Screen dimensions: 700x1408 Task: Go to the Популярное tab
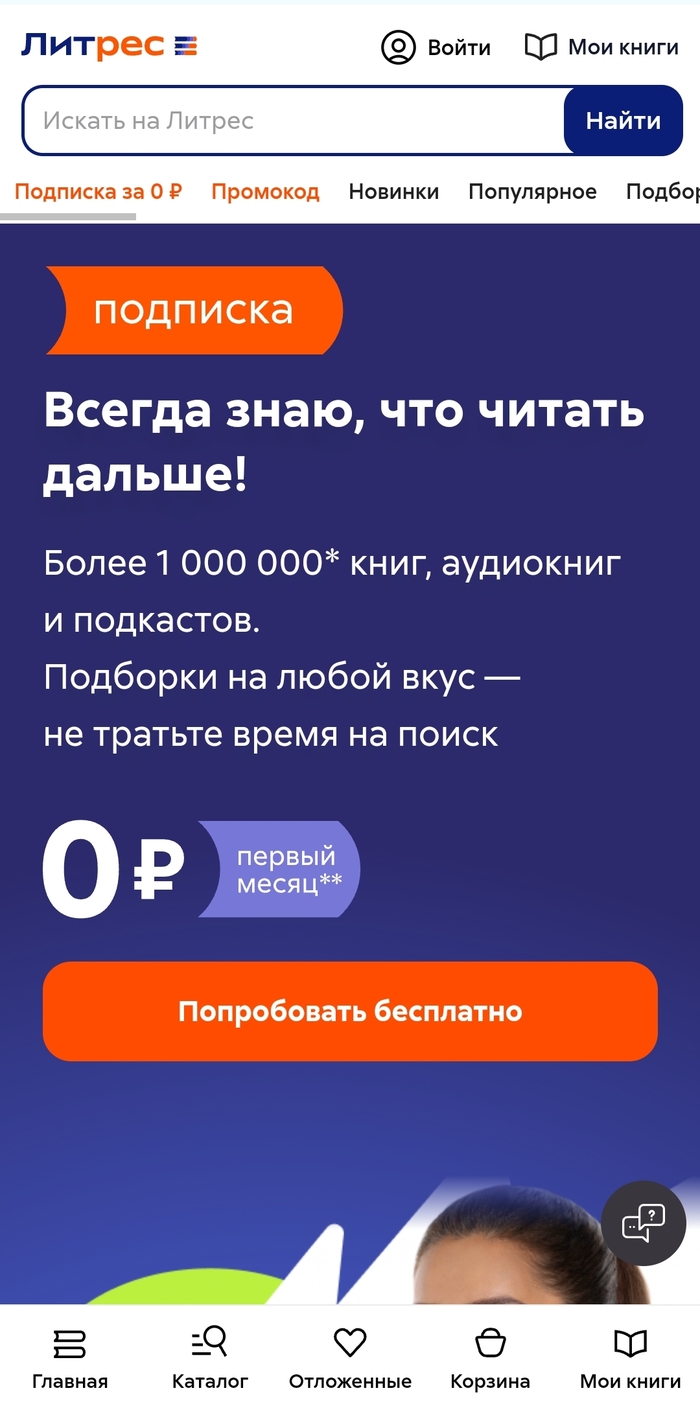(x=532, y=192)
